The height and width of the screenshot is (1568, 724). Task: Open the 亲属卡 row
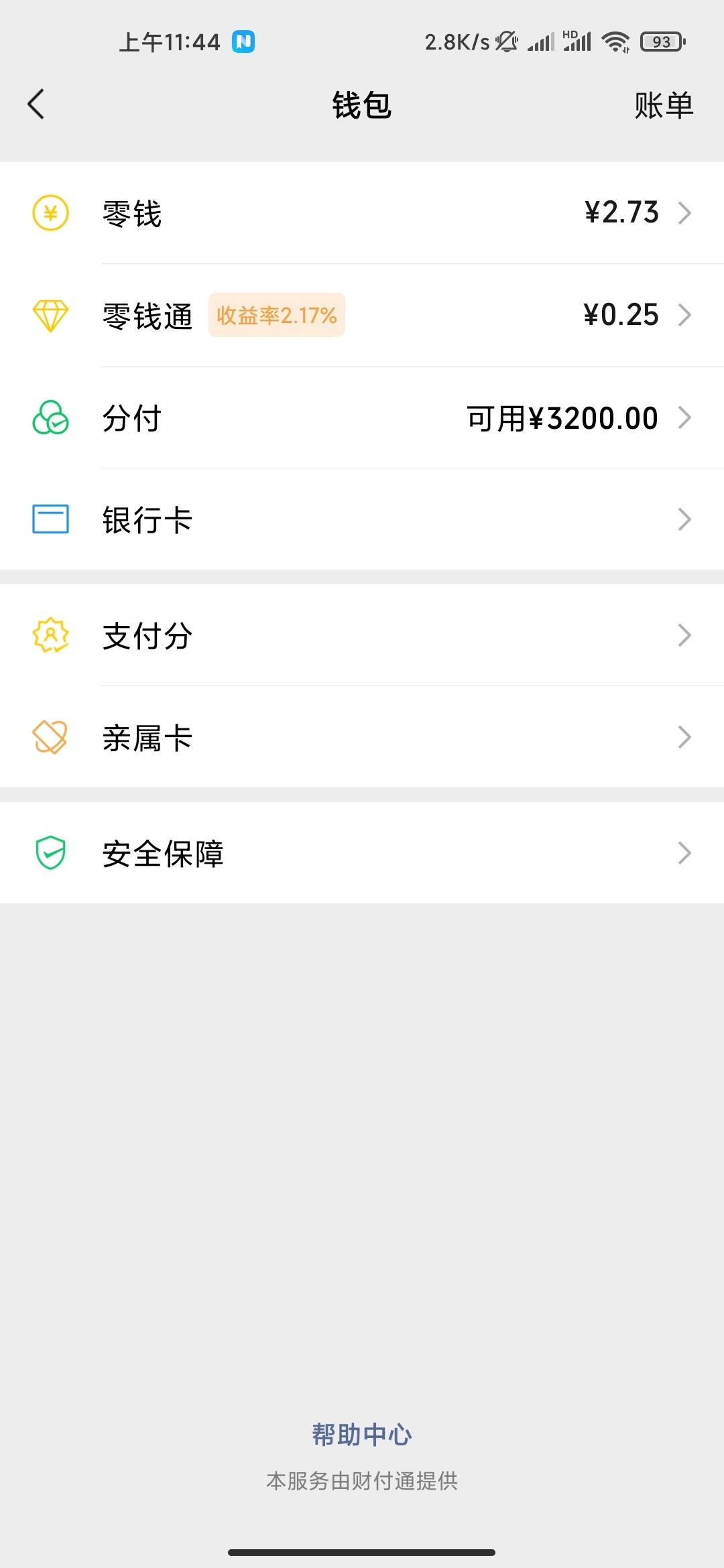coord(362,737)
